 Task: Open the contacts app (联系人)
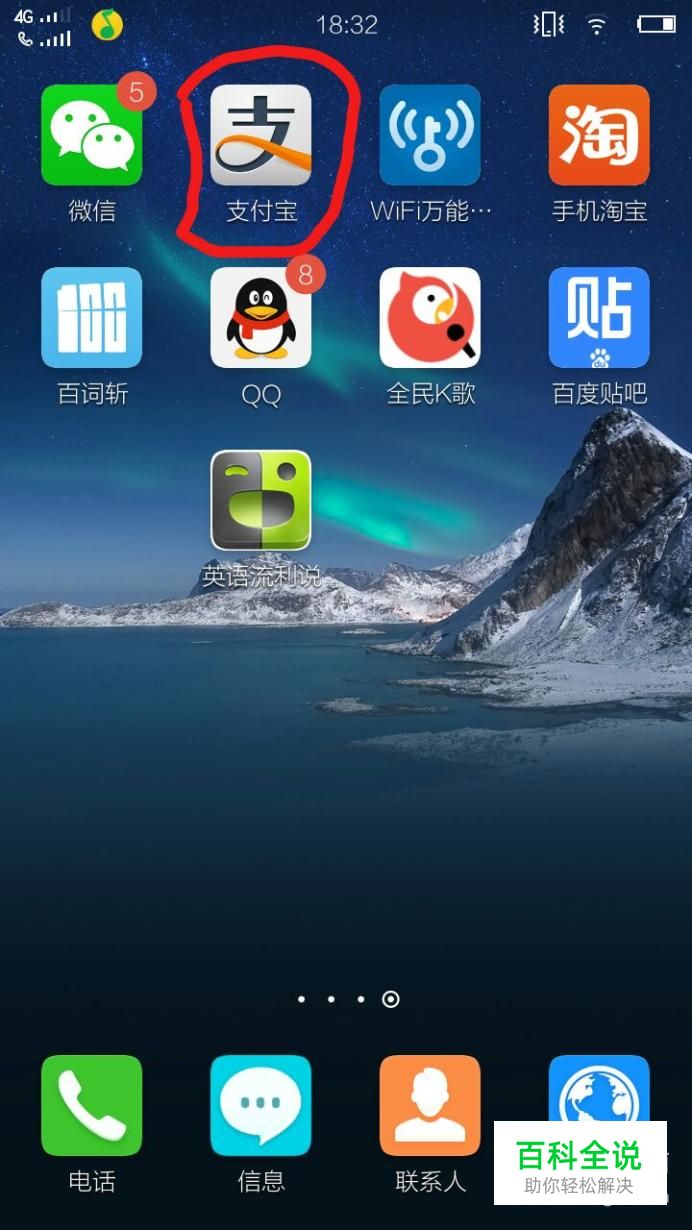pyautogui.click(x=430, y=1105)
